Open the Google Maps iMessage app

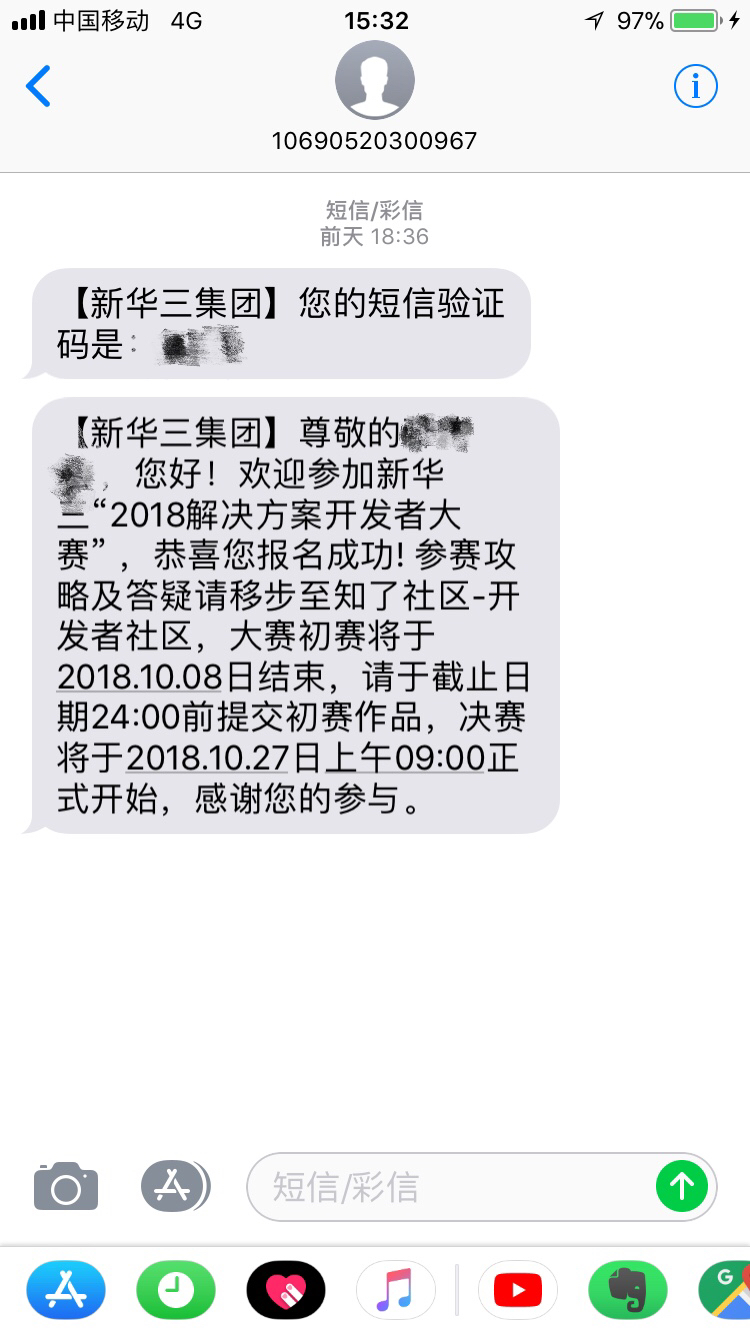point(726,1290)
